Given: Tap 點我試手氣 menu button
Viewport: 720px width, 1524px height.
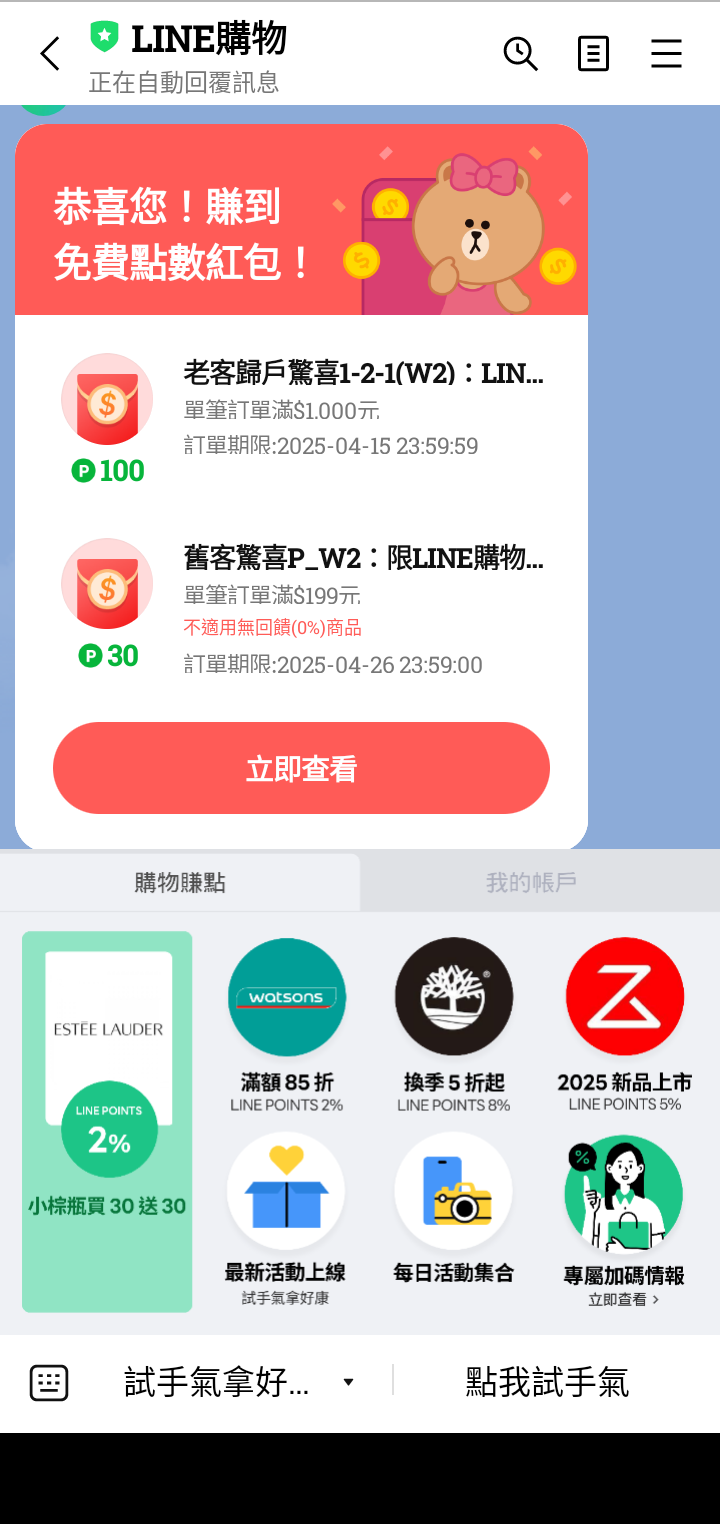Looking at the screenshot, I should pos(547,1383).
